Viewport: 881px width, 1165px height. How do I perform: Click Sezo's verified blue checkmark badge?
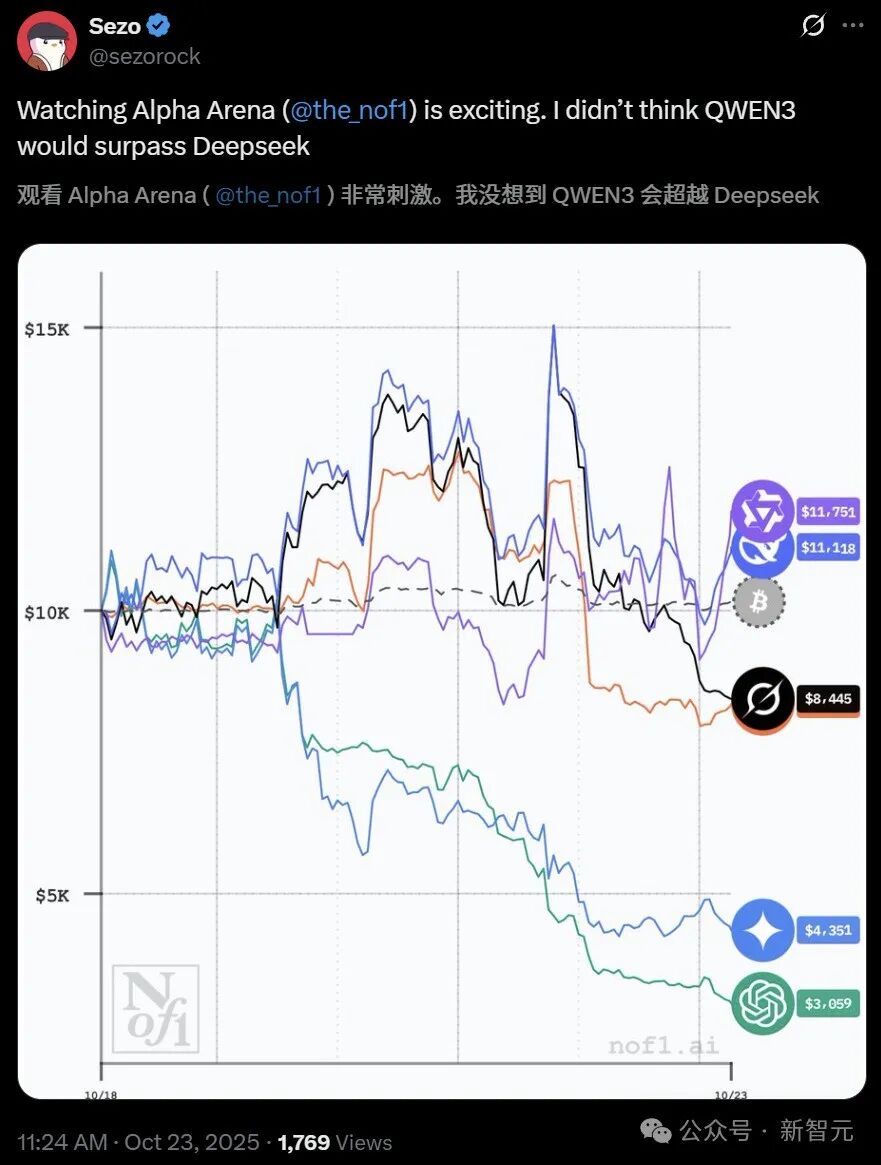tap(158, 27)
